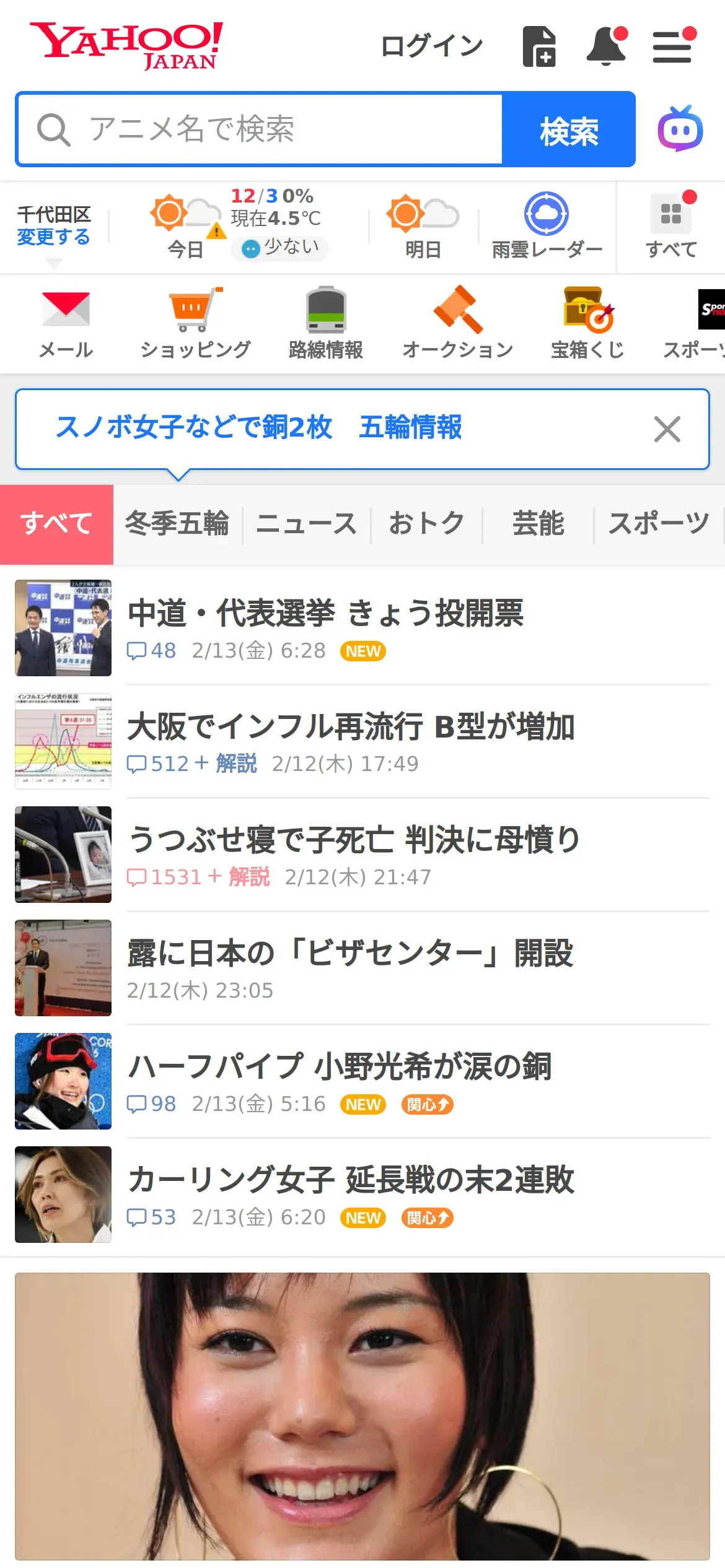725x1568 pixels.
Task: Open the hamburger menu
Action: coord(672,47)
